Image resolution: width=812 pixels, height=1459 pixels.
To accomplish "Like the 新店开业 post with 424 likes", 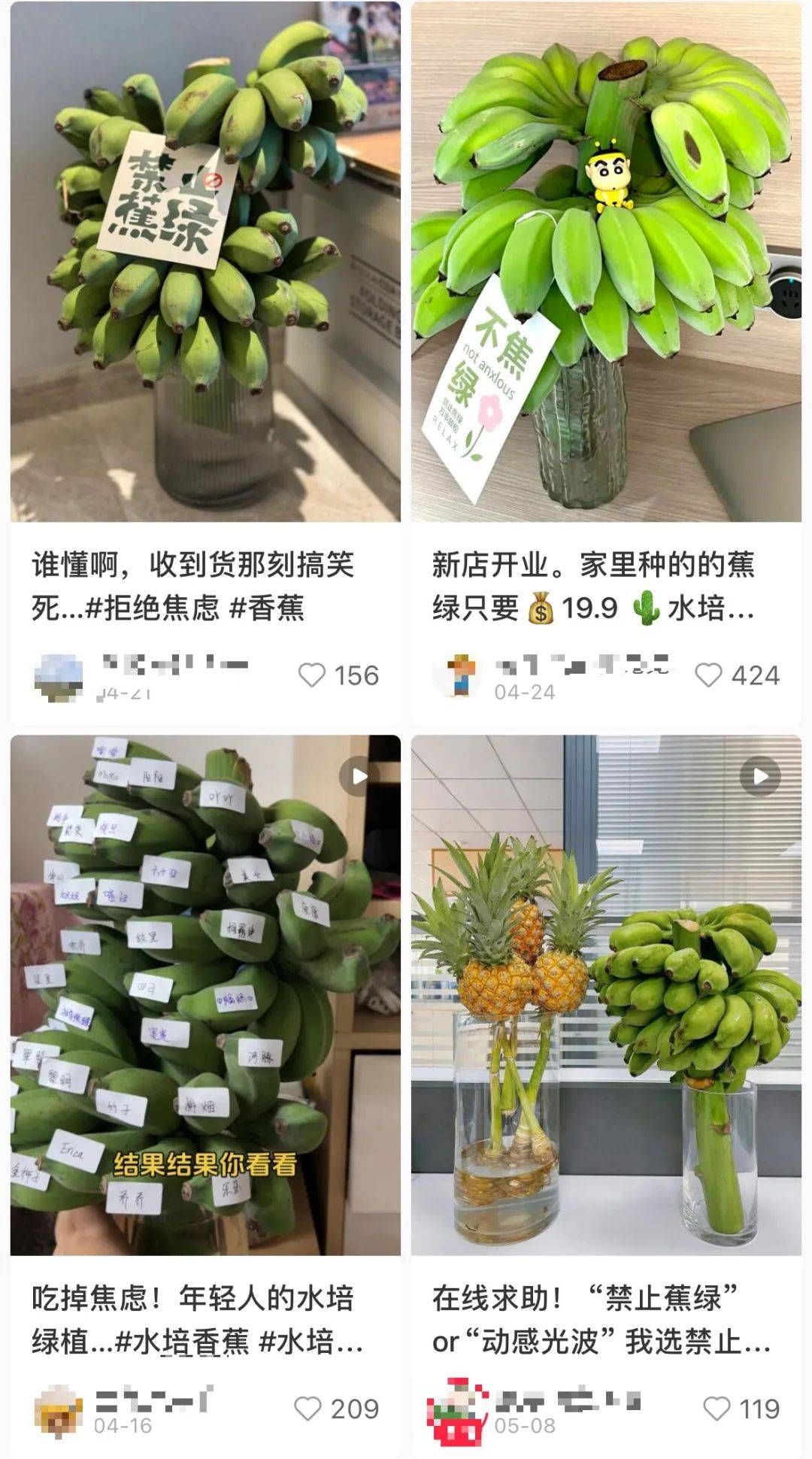I will point(708,675).
